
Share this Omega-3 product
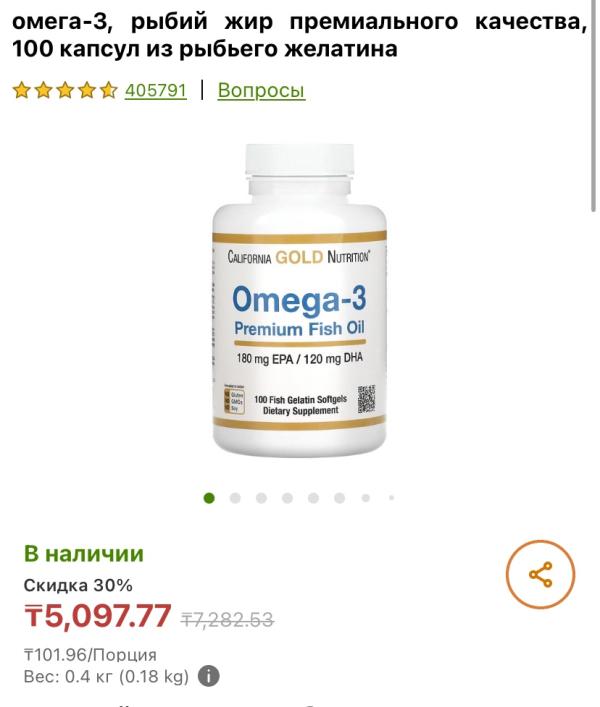(x=540, y=575)
